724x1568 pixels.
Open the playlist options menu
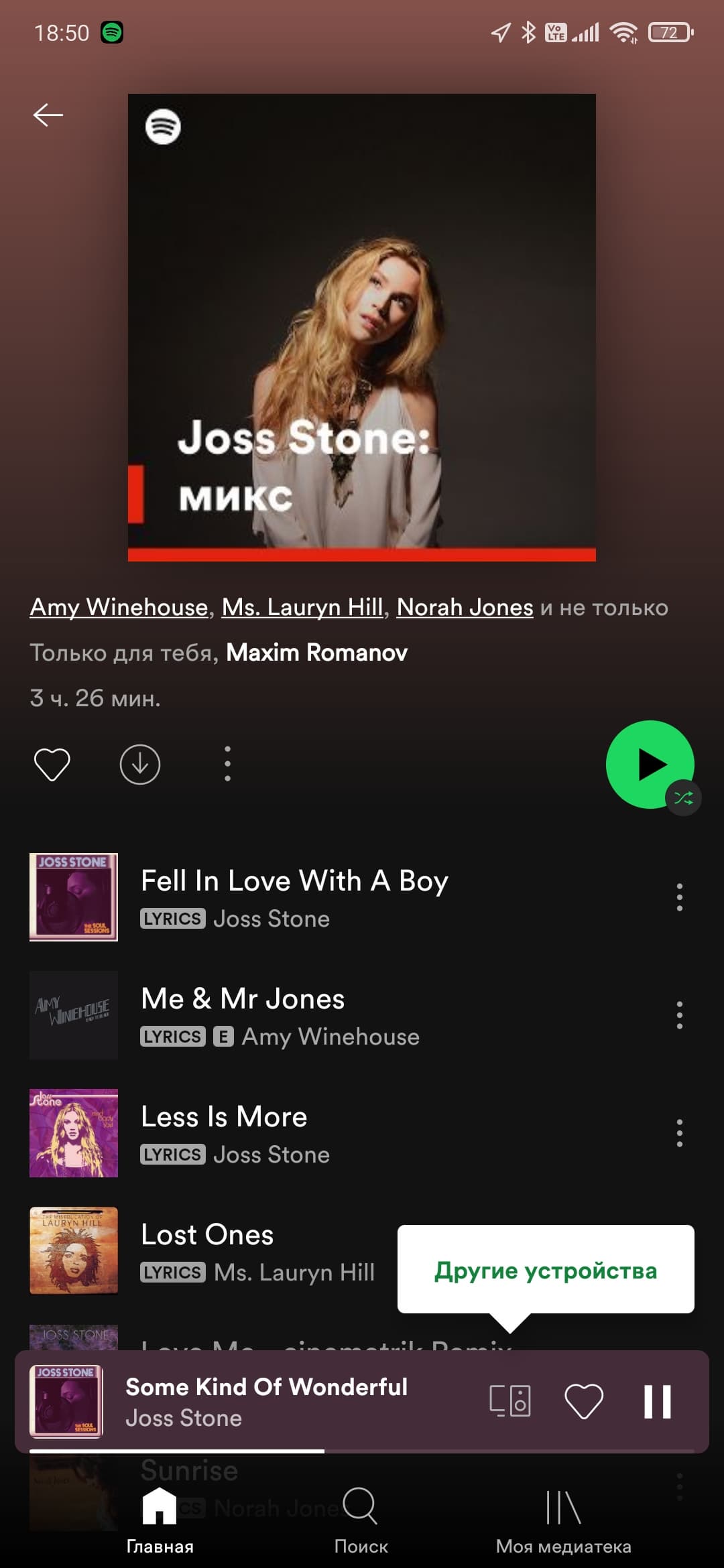point(227,765)
